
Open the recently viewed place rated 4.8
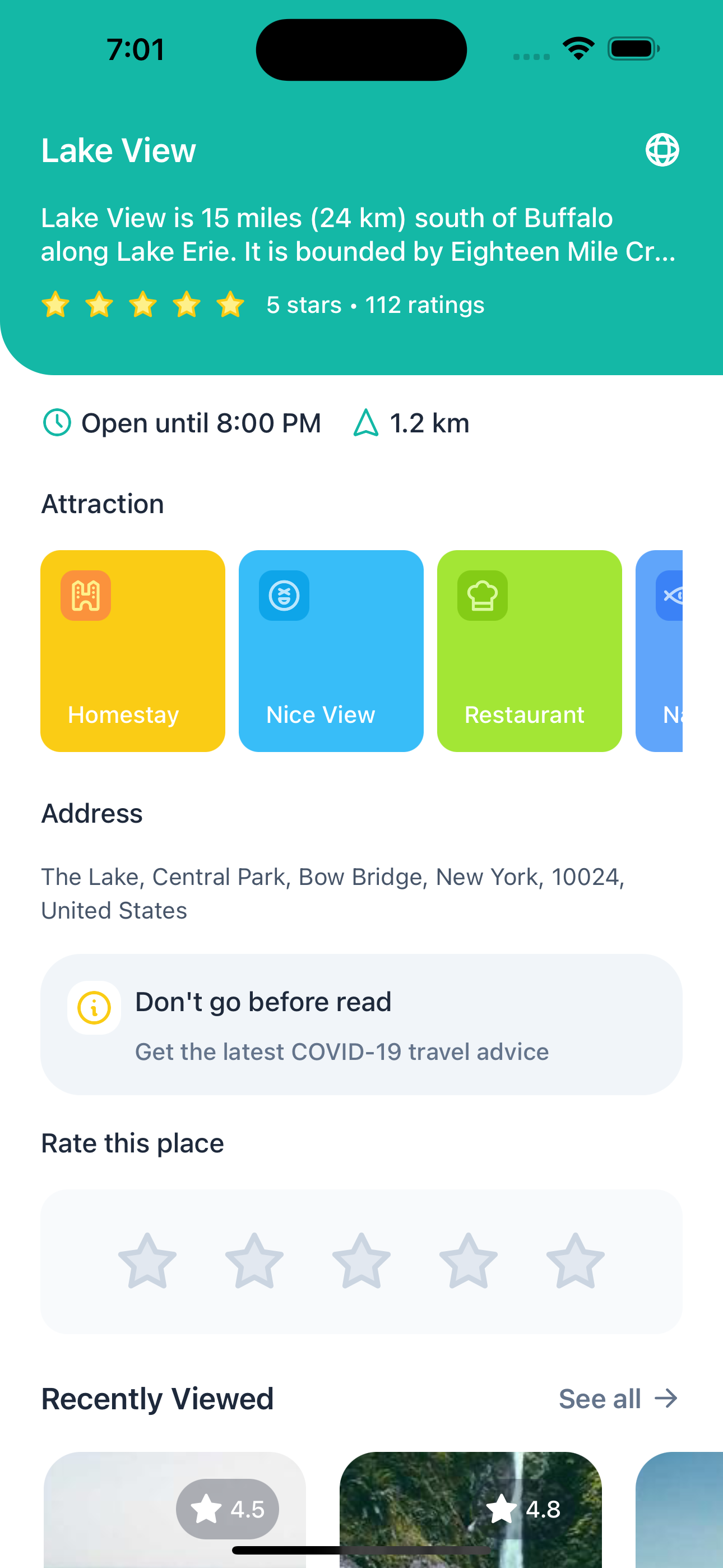pos(470,1510)
